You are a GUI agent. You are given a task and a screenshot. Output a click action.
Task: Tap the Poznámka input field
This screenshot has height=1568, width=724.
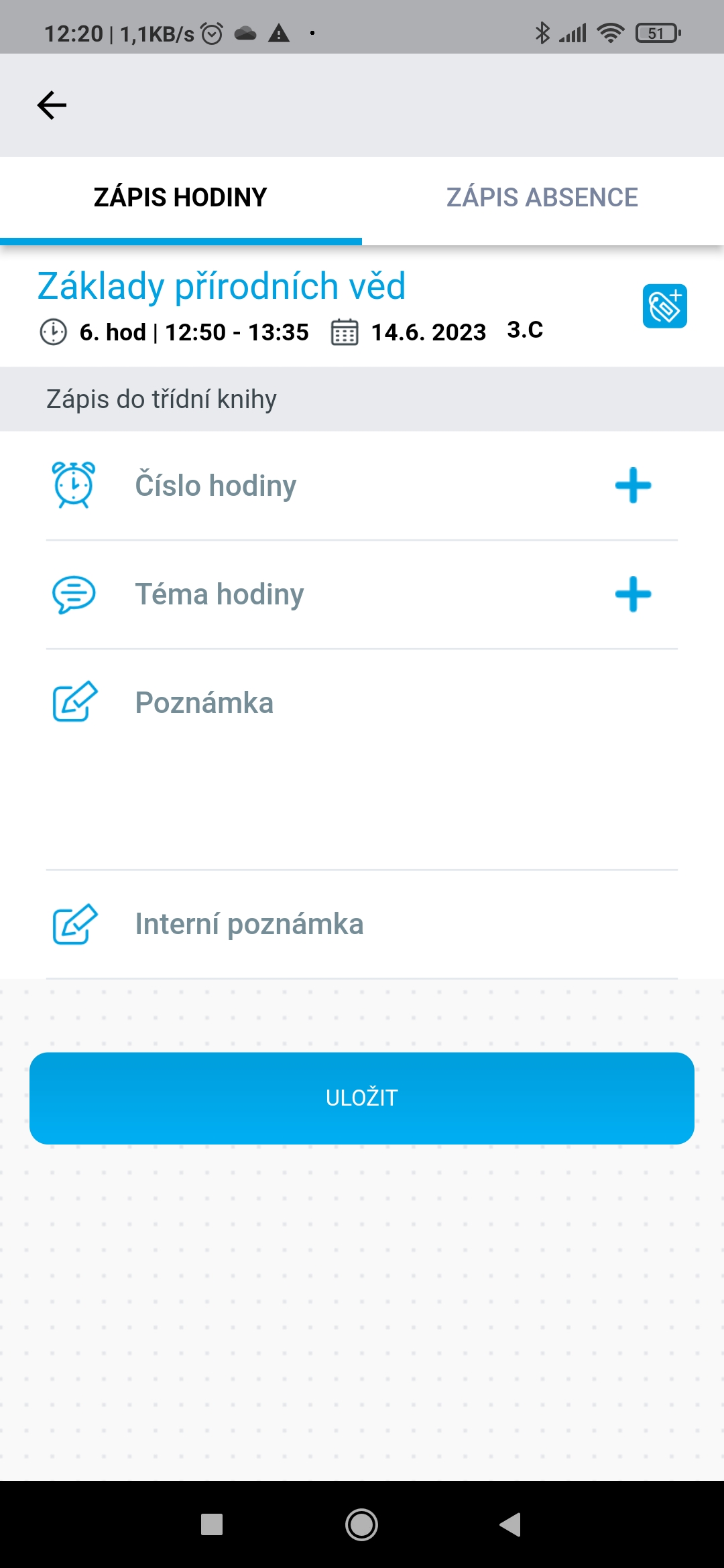click(x=335, y=702)
